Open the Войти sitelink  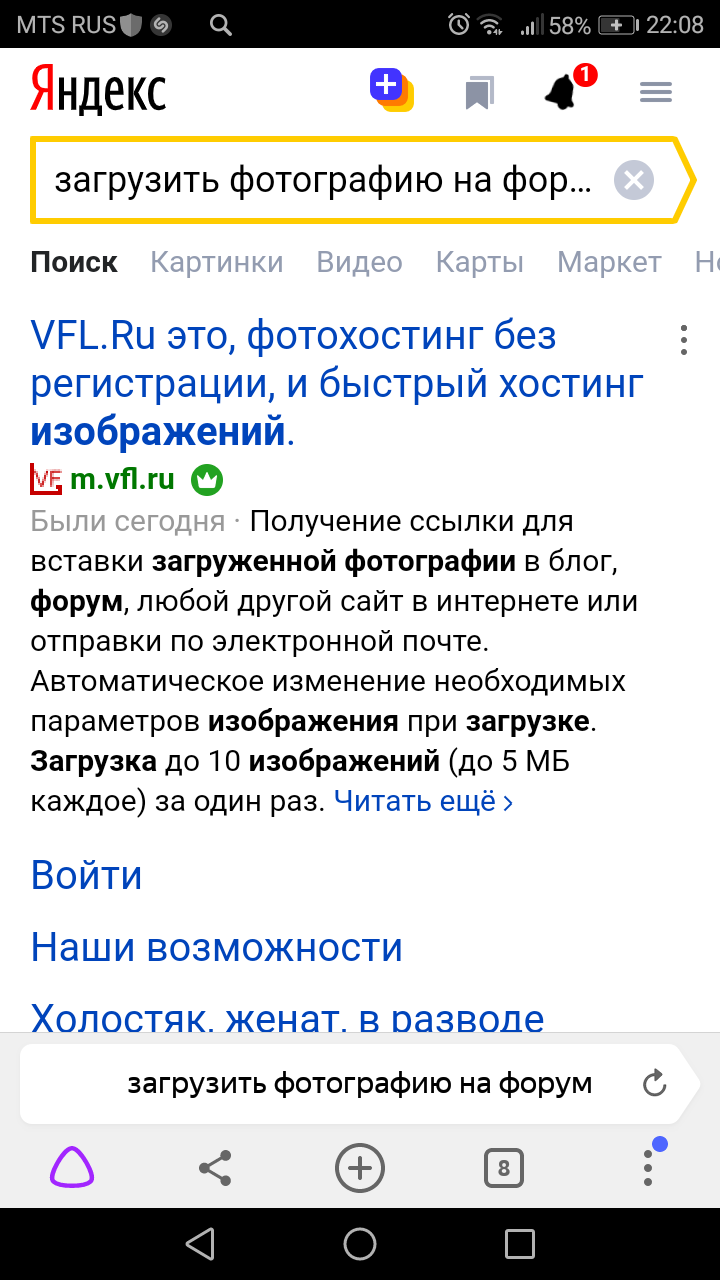click(x=86, y=875)
